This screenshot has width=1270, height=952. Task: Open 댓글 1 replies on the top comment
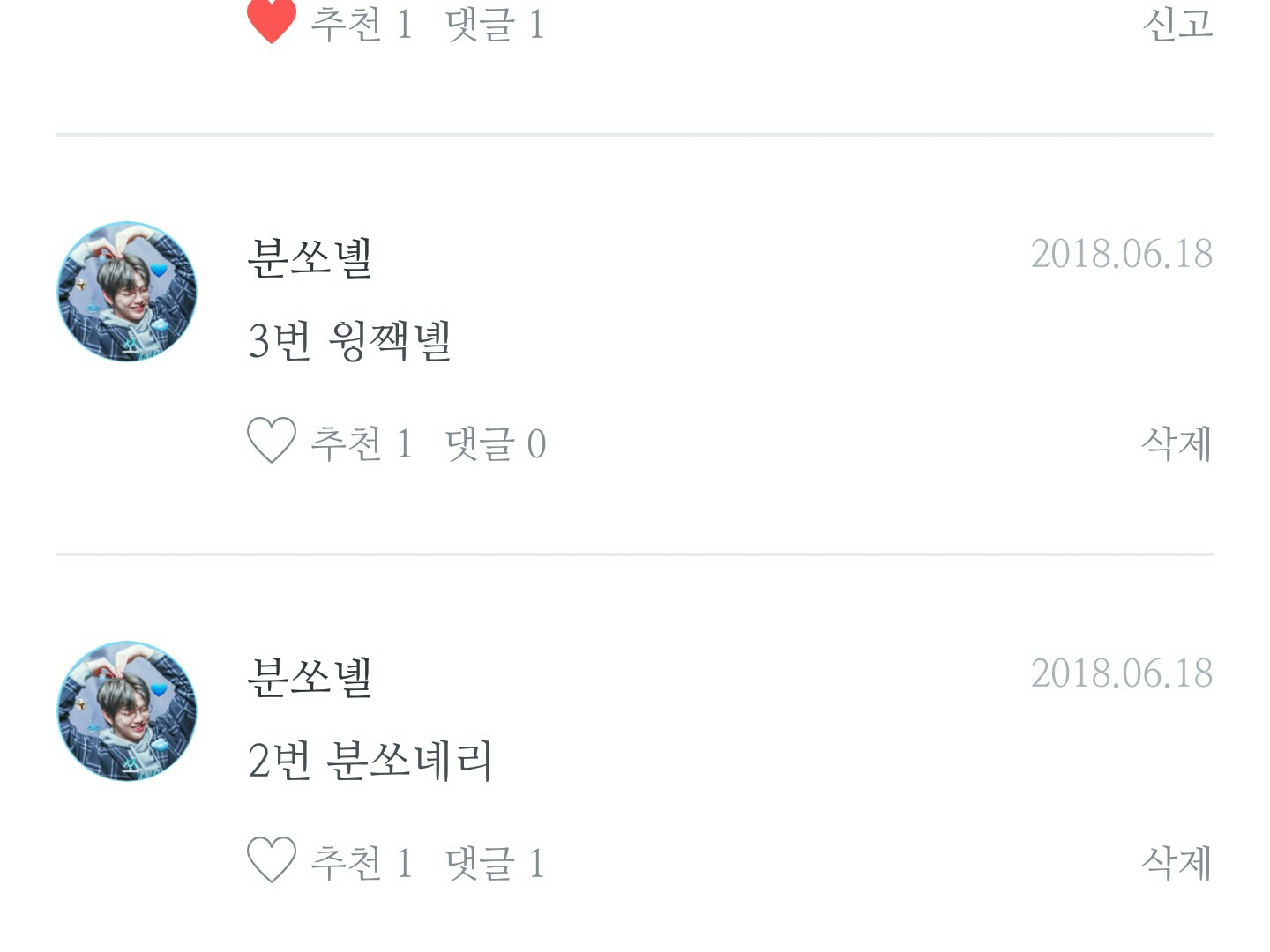click(495, 24)
